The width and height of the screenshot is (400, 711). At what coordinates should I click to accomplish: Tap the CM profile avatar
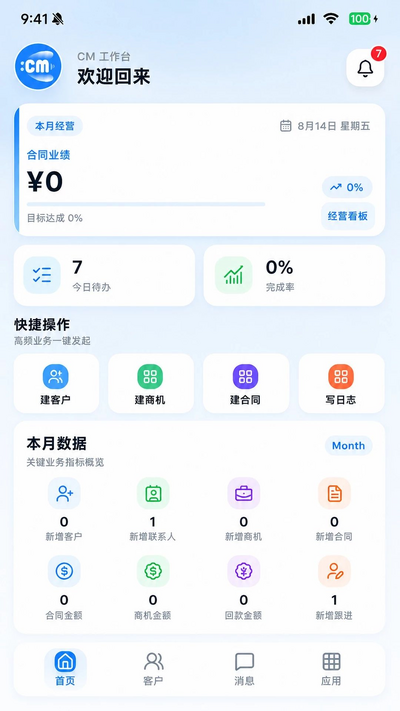click(x=38, y=66)
